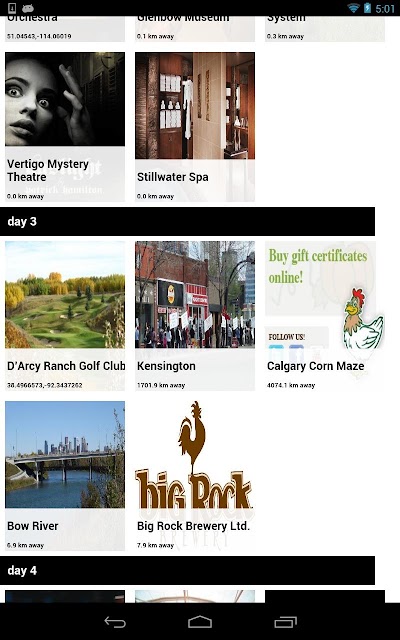Open the Stillwater Spa card
The image size is (400, 640).
click(195, 127)
